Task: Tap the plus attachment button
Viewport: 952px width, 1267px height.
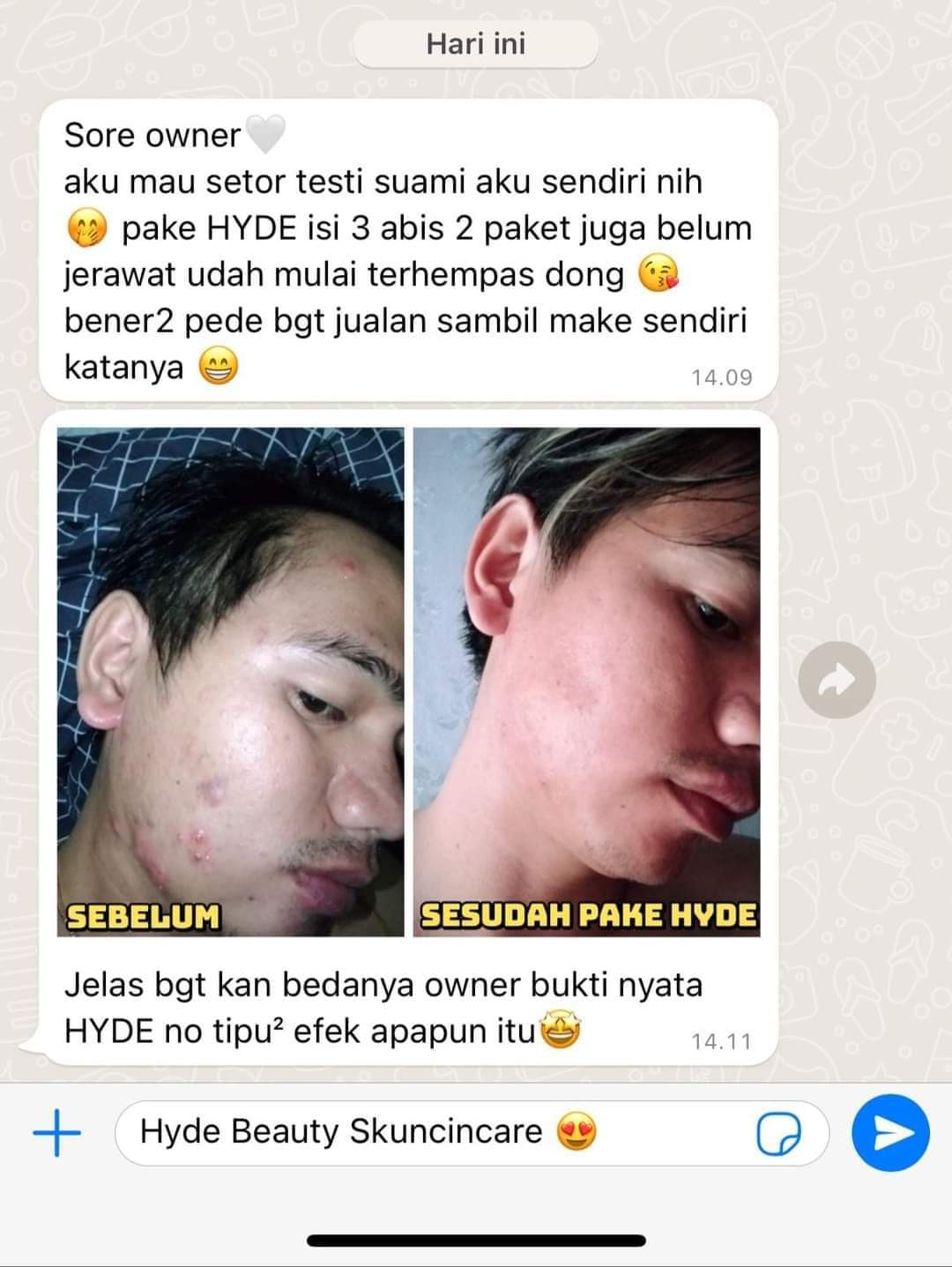Action: point(56,1132)
